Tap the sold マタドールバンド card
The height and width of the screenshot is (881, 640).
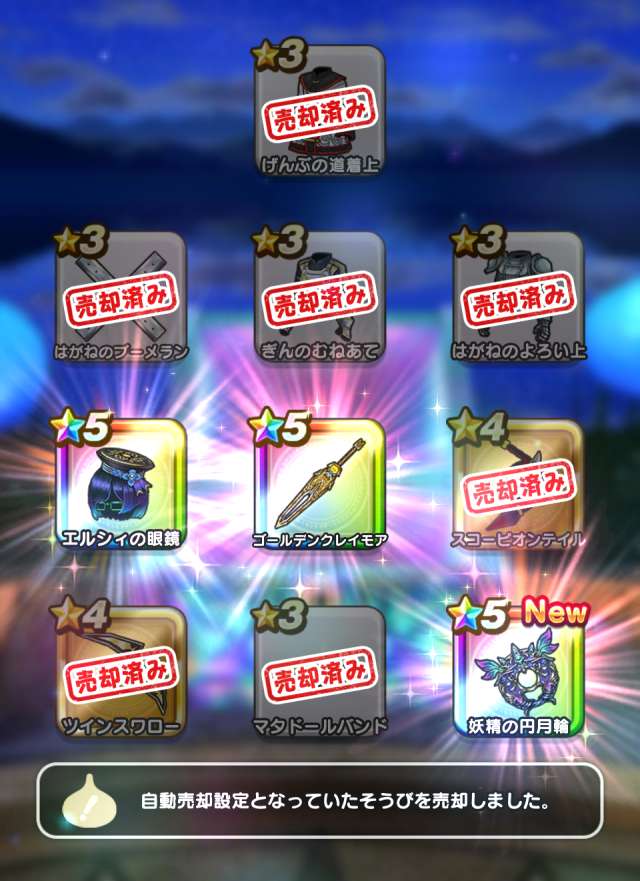coord(320,672)
